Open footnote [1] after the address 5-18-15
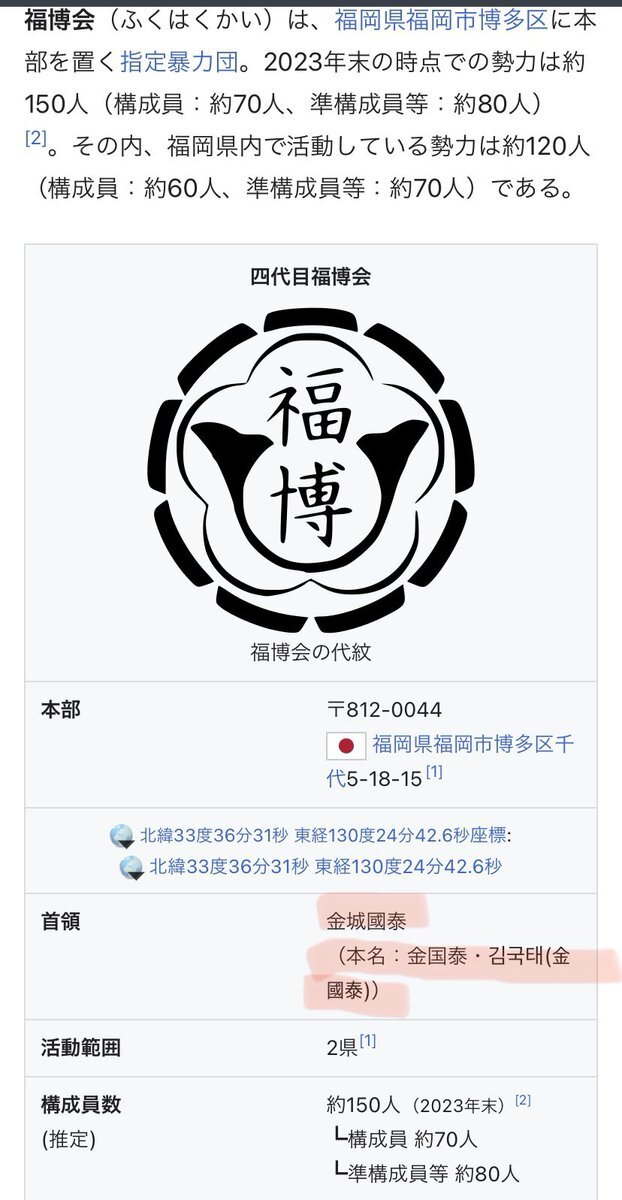 [434, 773]
